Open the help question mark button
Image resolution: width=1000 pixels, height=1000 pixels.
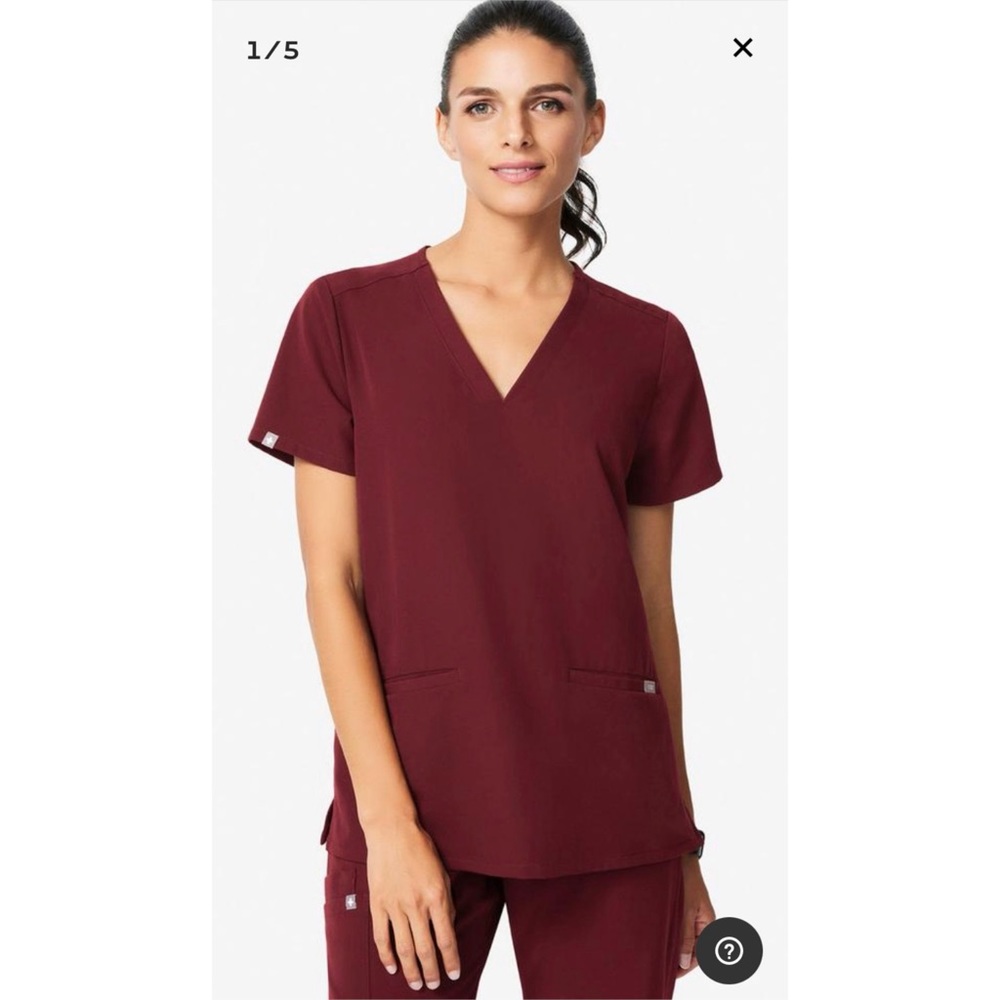(x=729, y=950)
